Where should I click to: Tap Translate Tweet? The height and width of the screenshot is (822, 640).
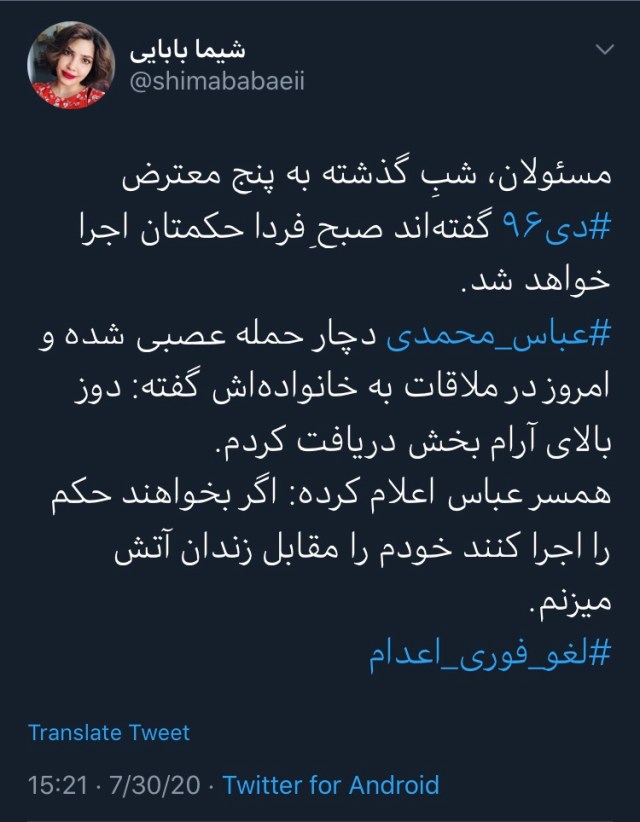point(109,732)
